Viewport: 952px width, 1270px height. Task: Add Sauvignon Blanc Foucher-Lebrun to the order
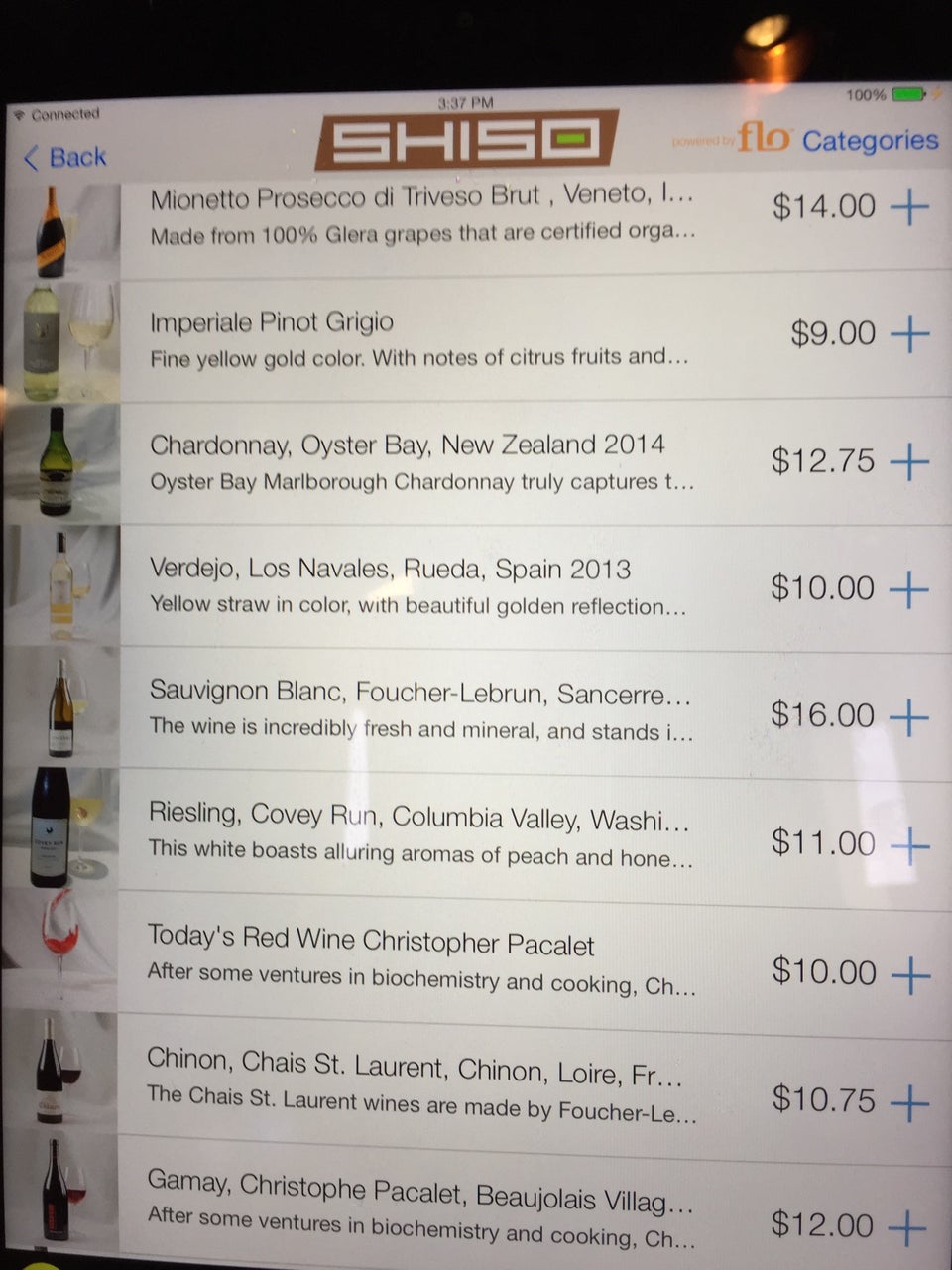pos(909,716)
